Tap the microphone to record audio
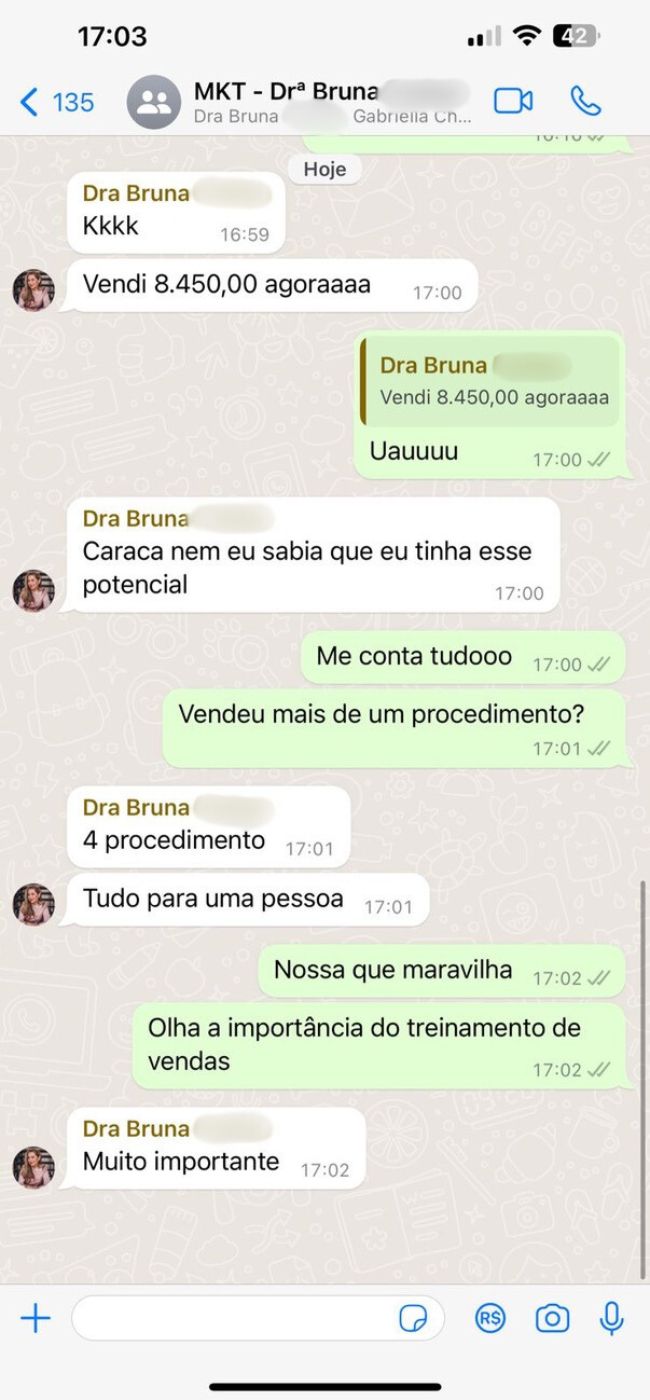Image resolution: width=650 pixels, height=1400 pixels. click(611, 1318)
